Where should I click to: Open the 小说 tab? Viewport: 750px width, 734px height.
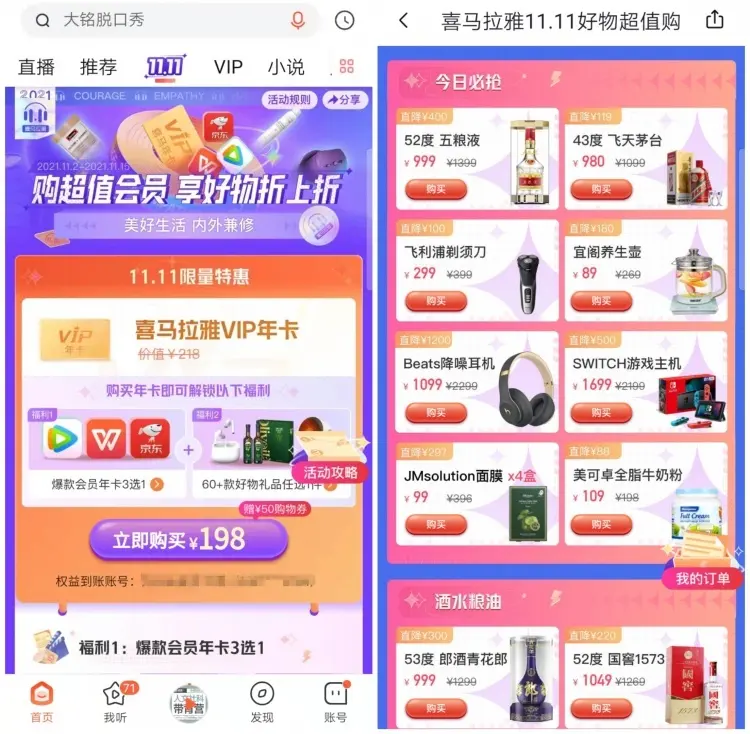pos(286,67)
